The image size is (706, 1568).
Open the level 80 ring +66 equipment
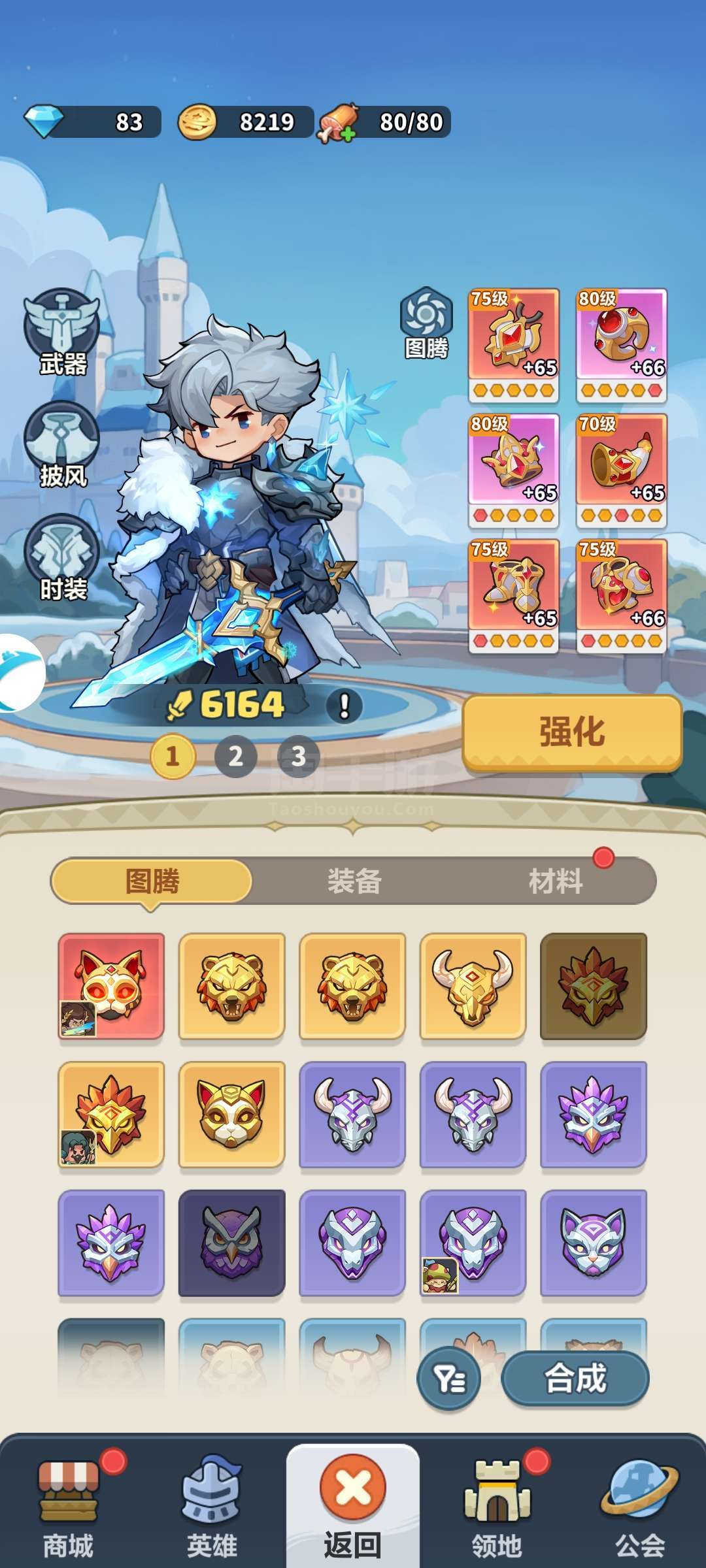(621, 344)
